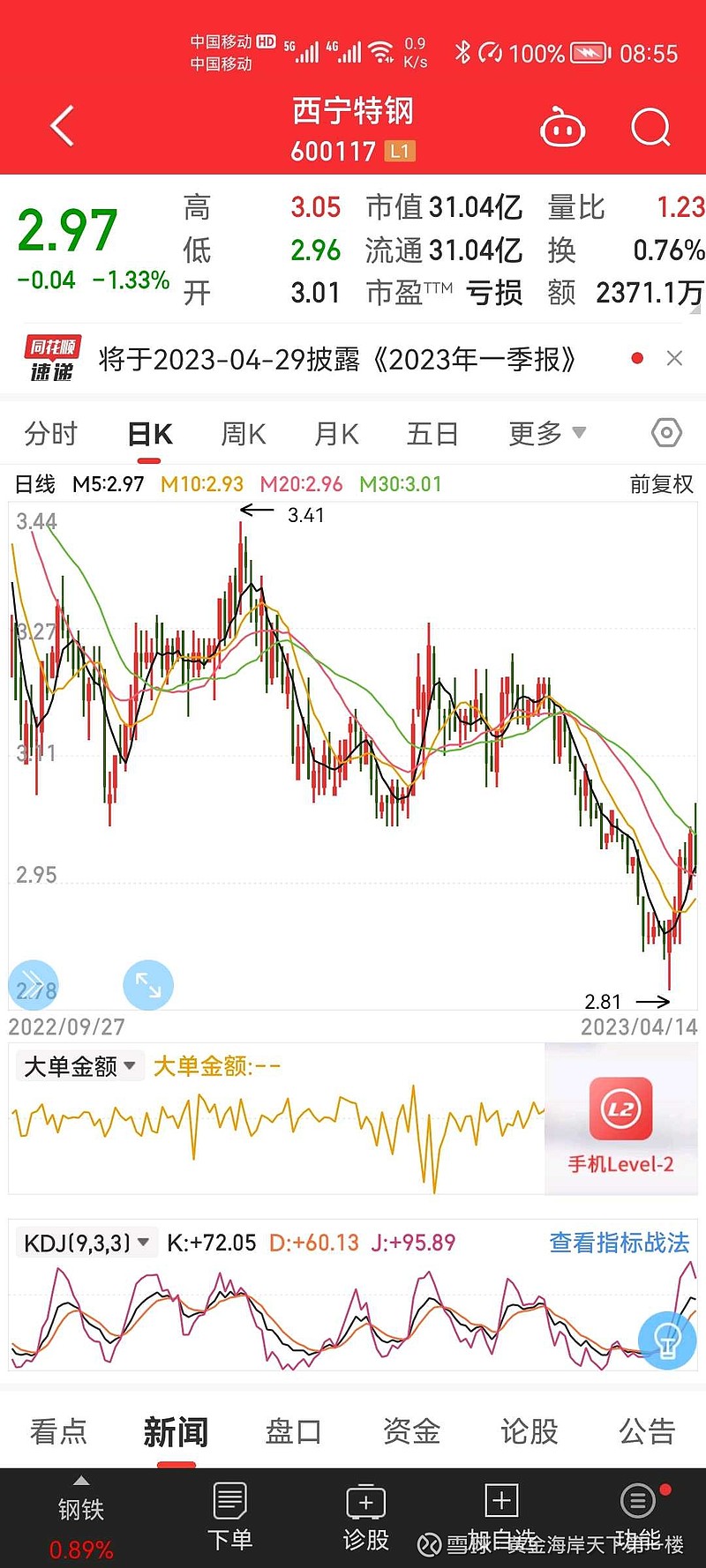
Task: Tap 下单 to place an order
Action: (x=229, y=1517)
